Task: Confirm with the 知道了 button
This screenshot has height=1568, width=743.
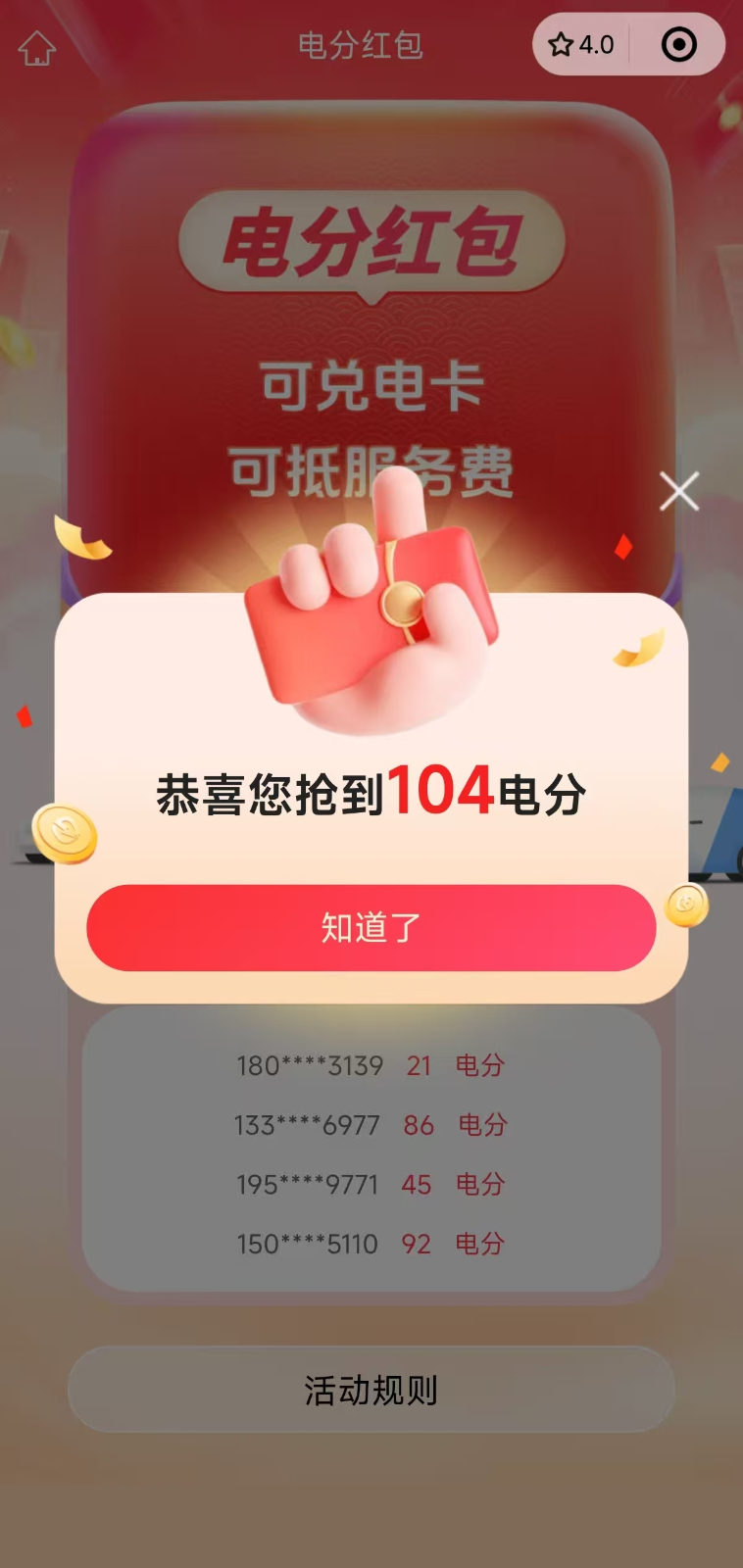Action: 371,927
